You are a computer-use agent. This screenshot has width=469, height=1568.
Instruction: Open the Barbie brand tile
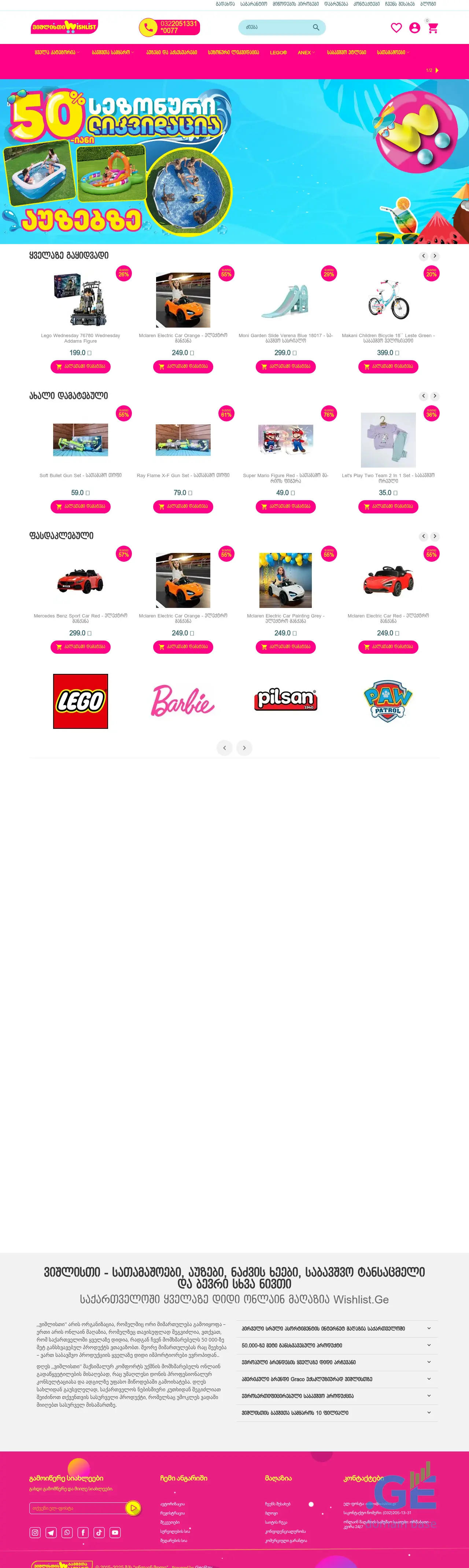click(183, 701)
